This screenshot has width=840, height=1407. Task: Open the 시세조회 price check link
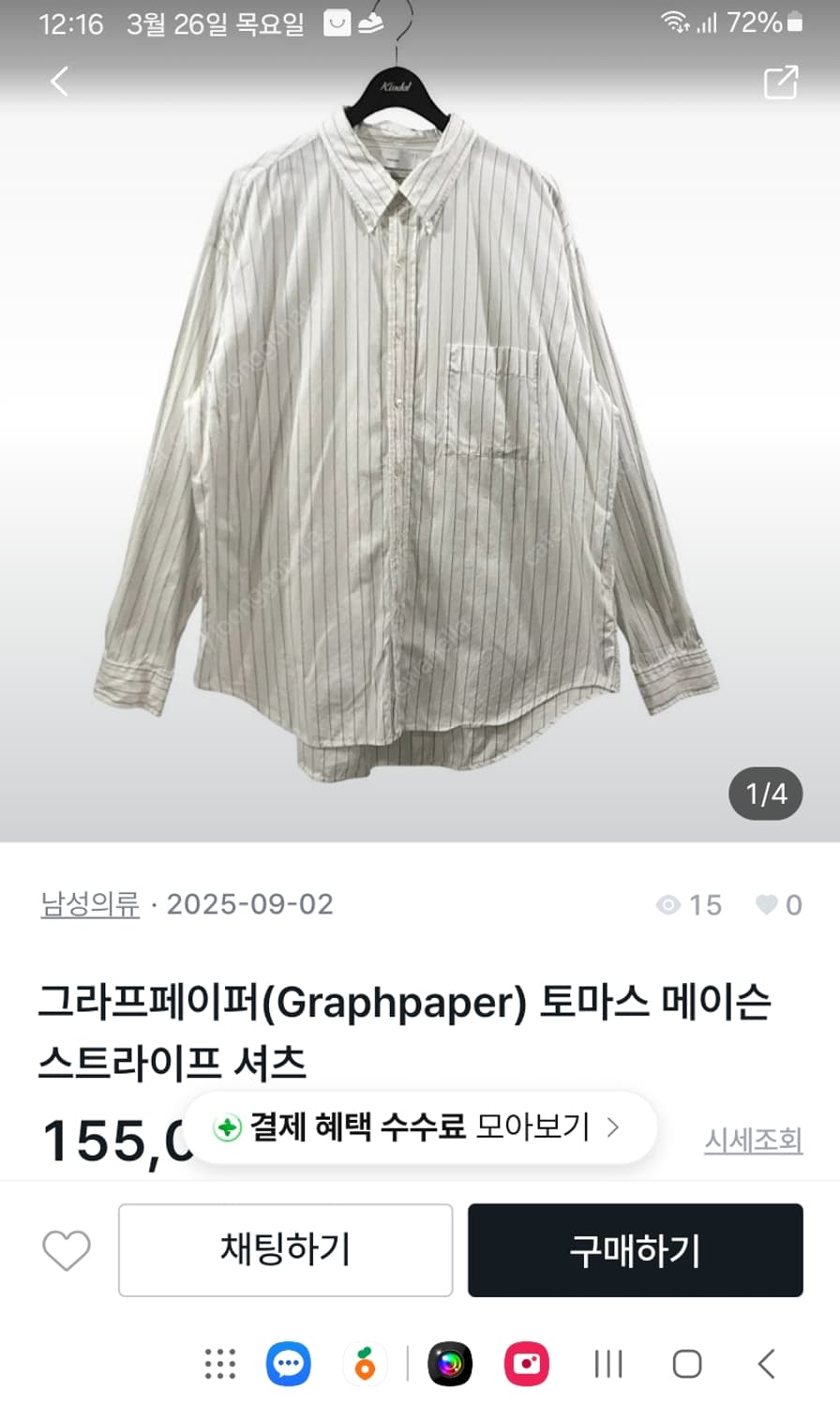tap(754, 1141)
